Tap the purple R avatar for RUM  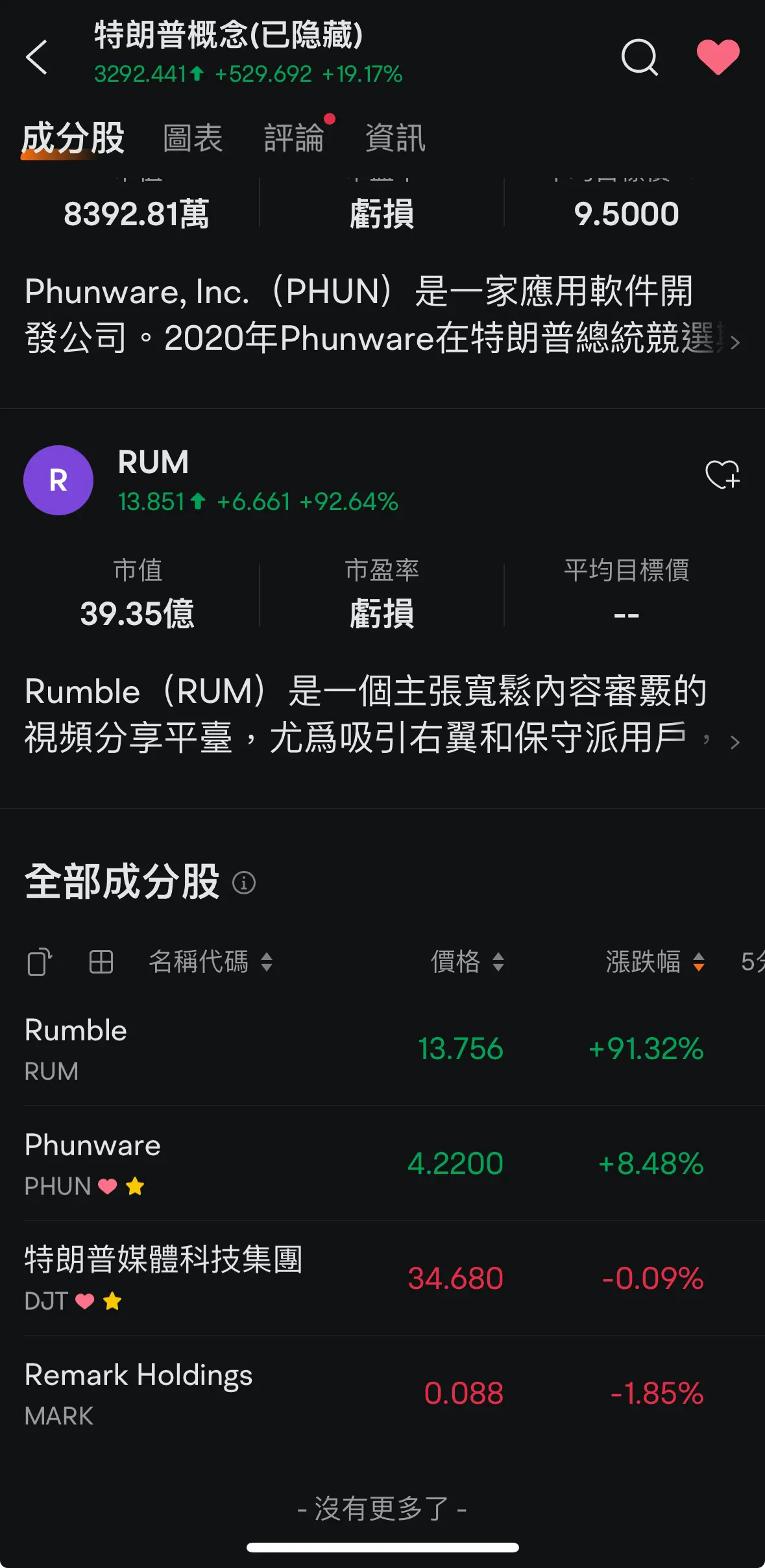tap(58, 480)
